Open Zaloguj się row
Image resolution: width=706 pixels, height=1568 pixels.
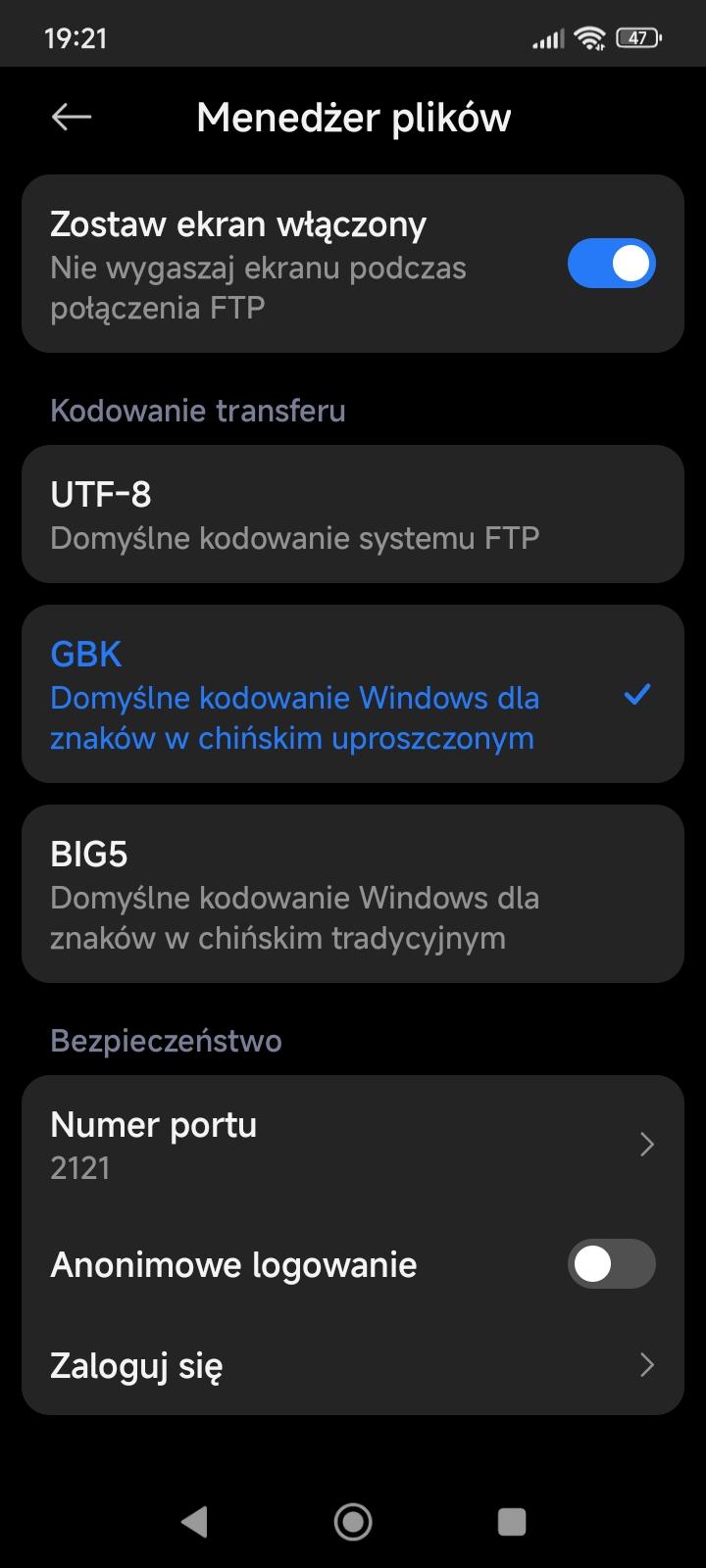coord(352,1365)
